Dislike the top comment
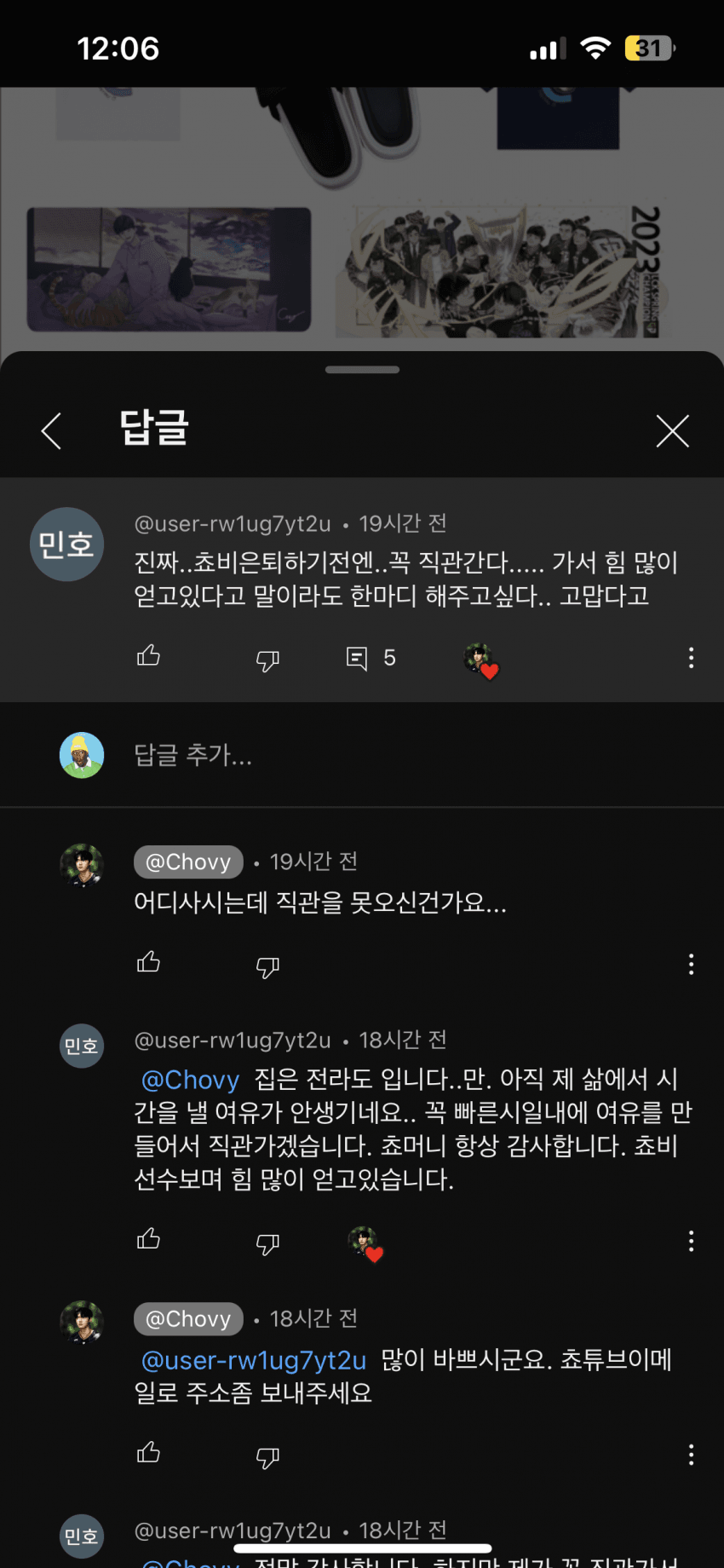The height and width of the screenshot is (1568, 724). pyautogui.click(x=267, y=660)
